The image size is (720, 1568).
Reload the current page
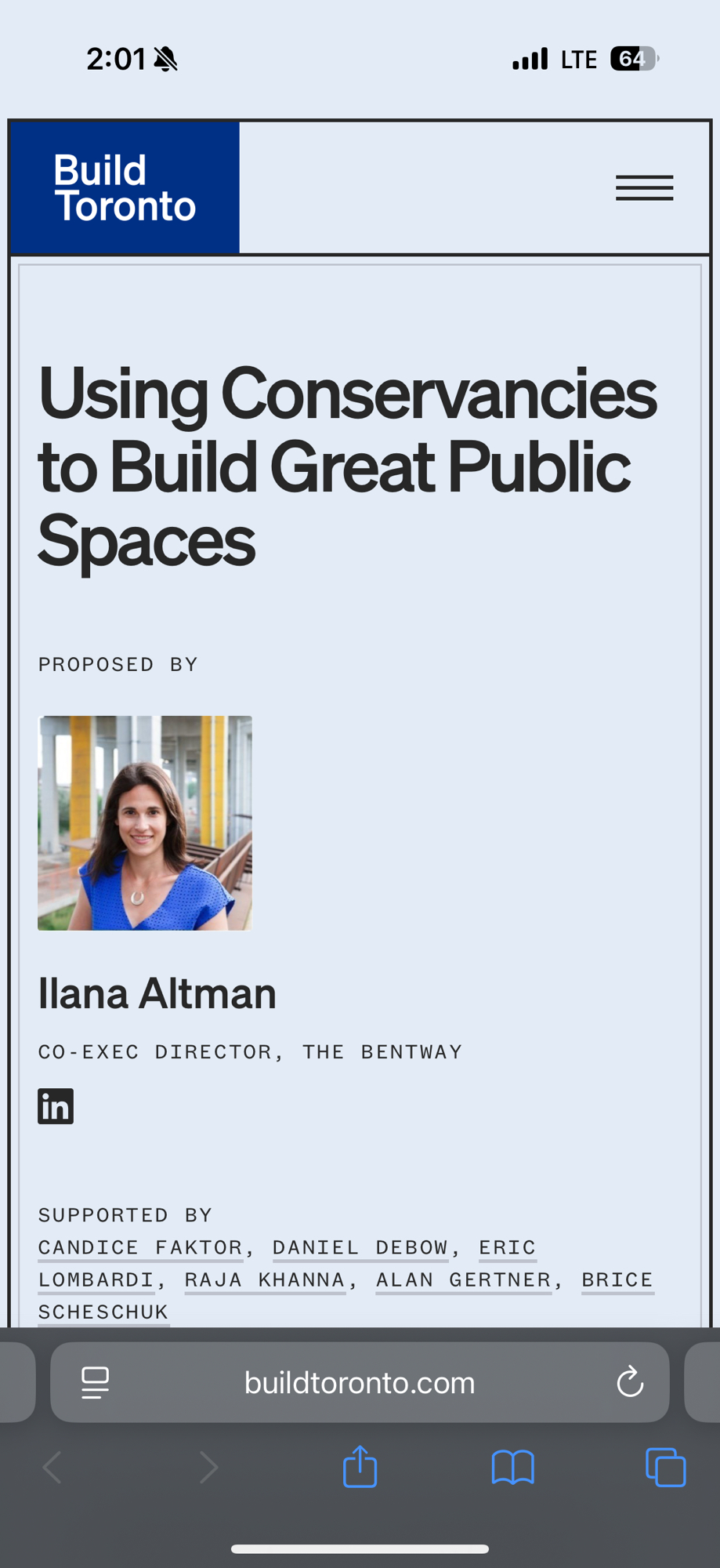[x=630, y=1383]
